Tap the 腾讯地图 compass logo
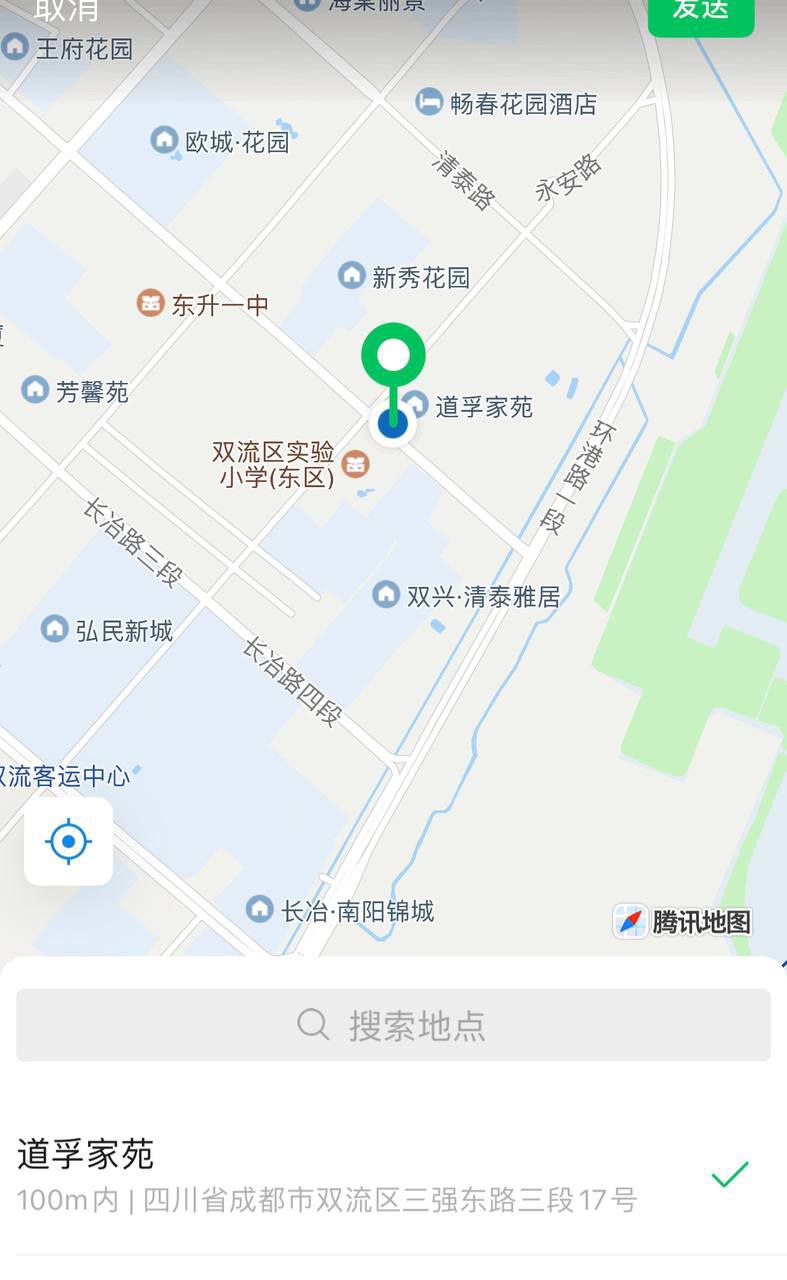Image resolution: width=787 pixels, height=1280 pixels. 628,921
